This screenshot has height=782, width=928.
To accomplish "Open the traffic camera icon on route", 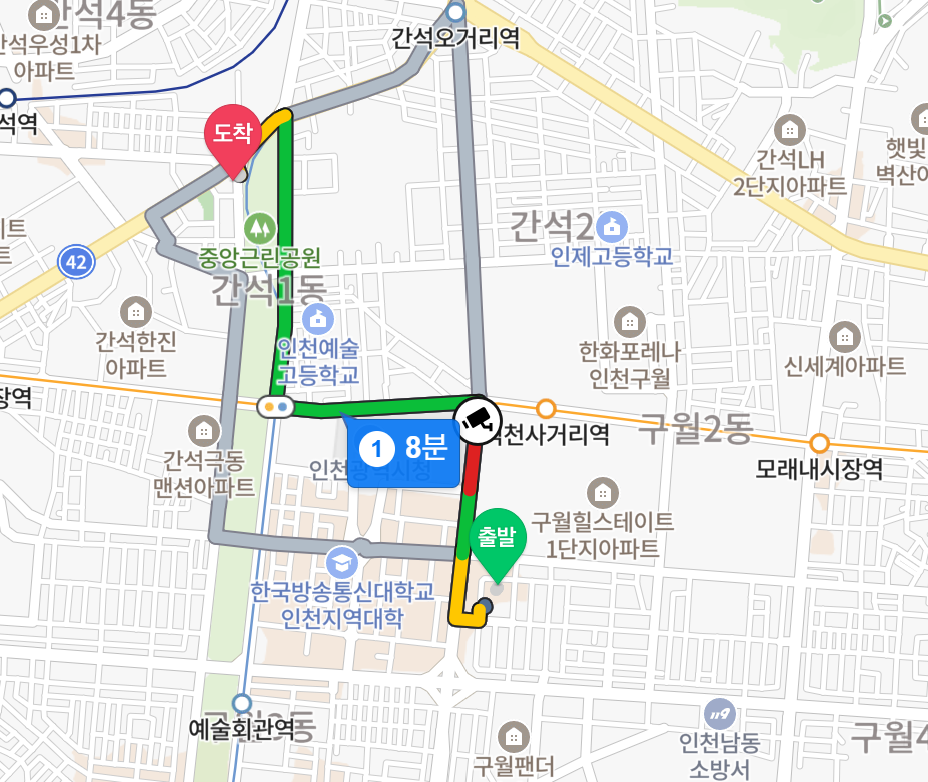I will click(x=476, y=421).
